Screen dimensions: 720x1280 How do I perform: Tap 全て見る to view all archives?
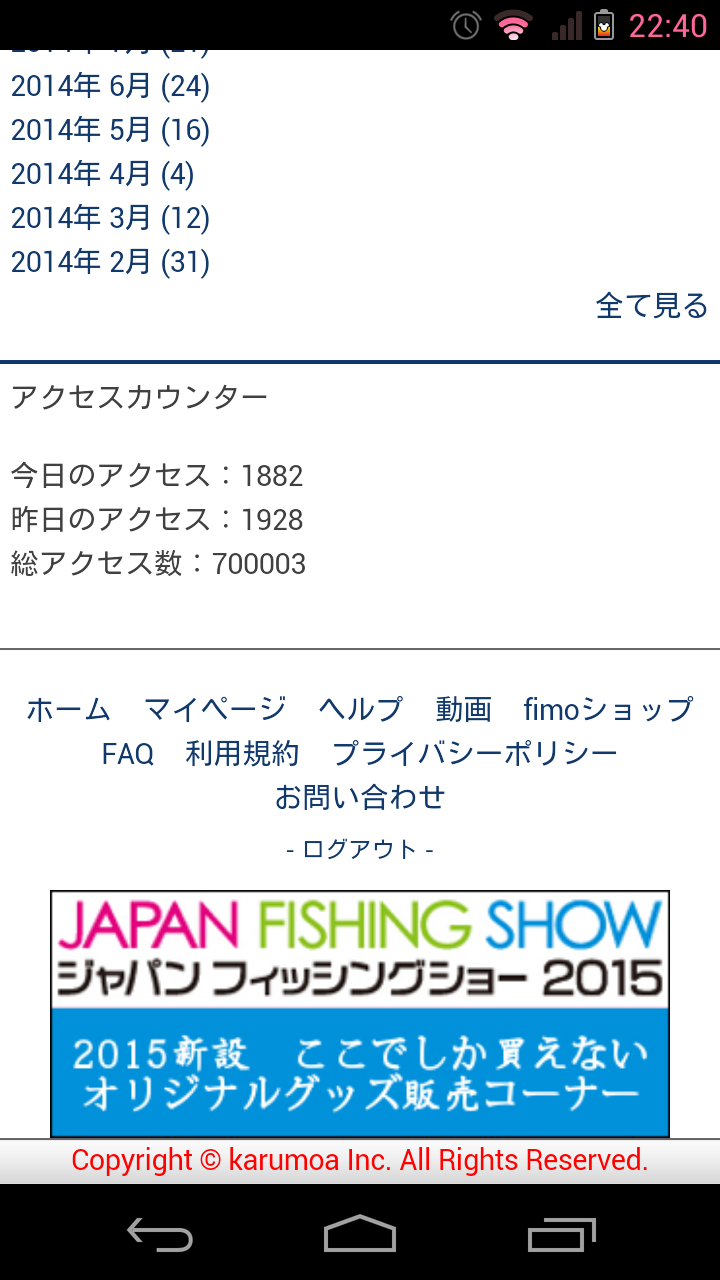coord(651,306)
